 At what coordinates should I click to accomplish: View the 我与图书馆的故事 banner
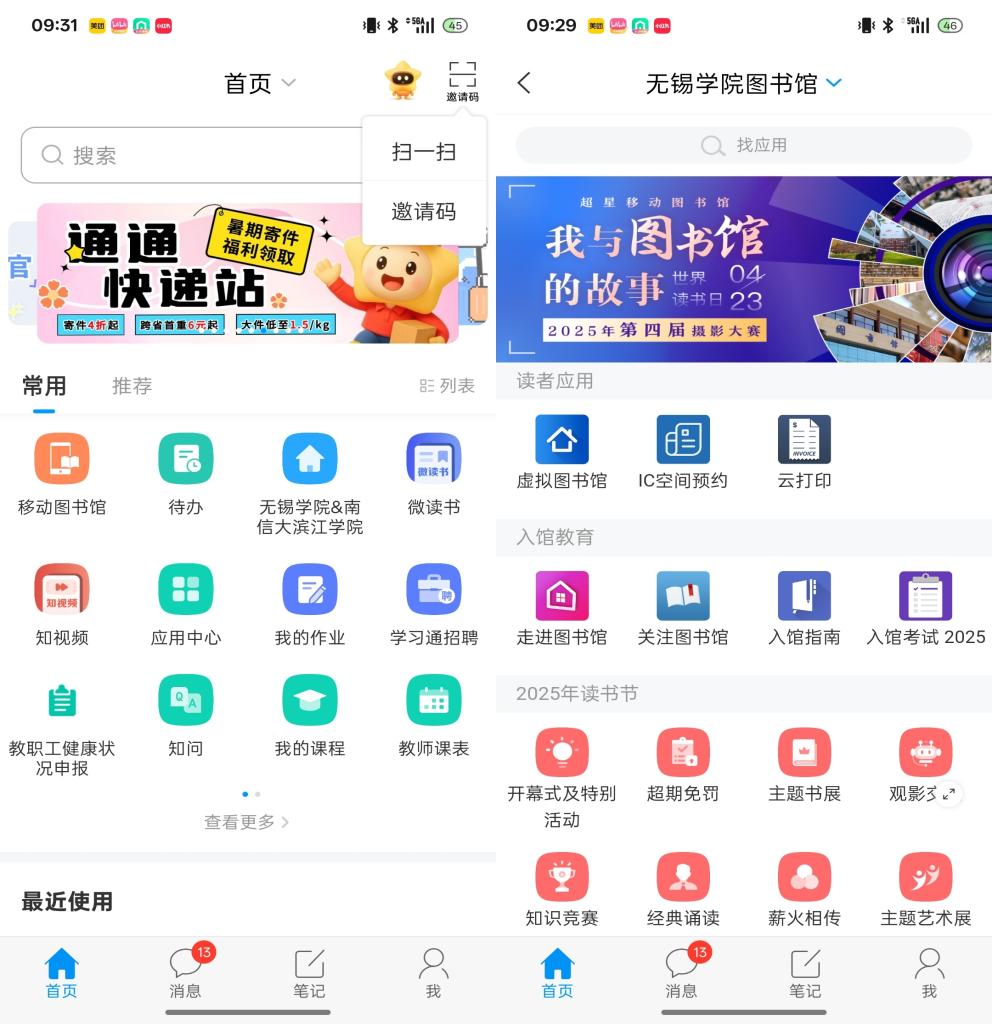tap(744, 270)
